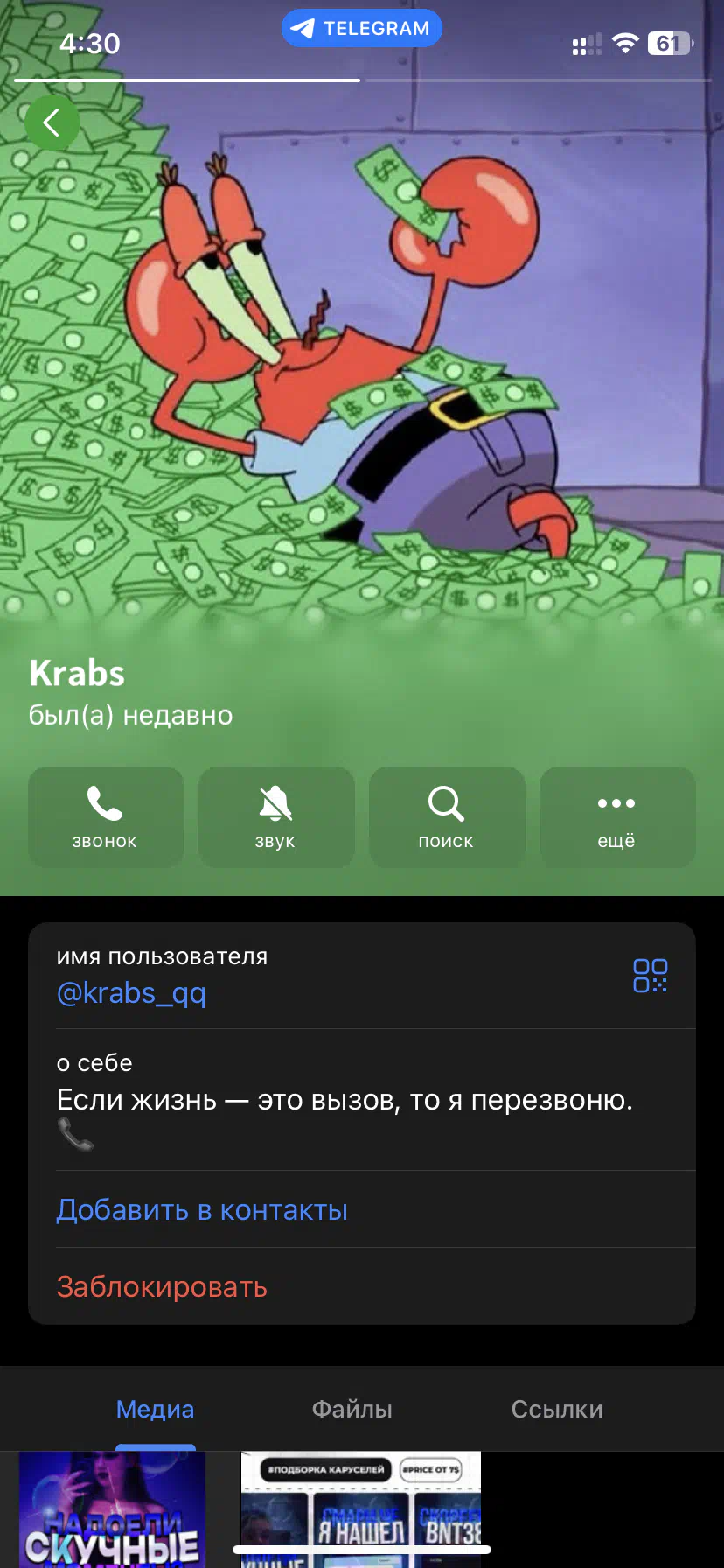Call Krabs with the звонок button
This screenshot has height=1568, width=724.
coord(106,817)
